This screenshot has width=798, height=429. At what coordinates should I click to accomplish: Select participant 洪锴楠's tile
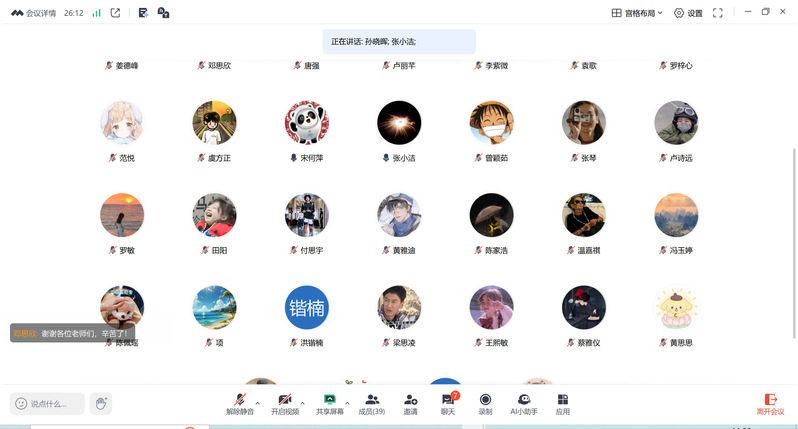(x=306, y=307)
